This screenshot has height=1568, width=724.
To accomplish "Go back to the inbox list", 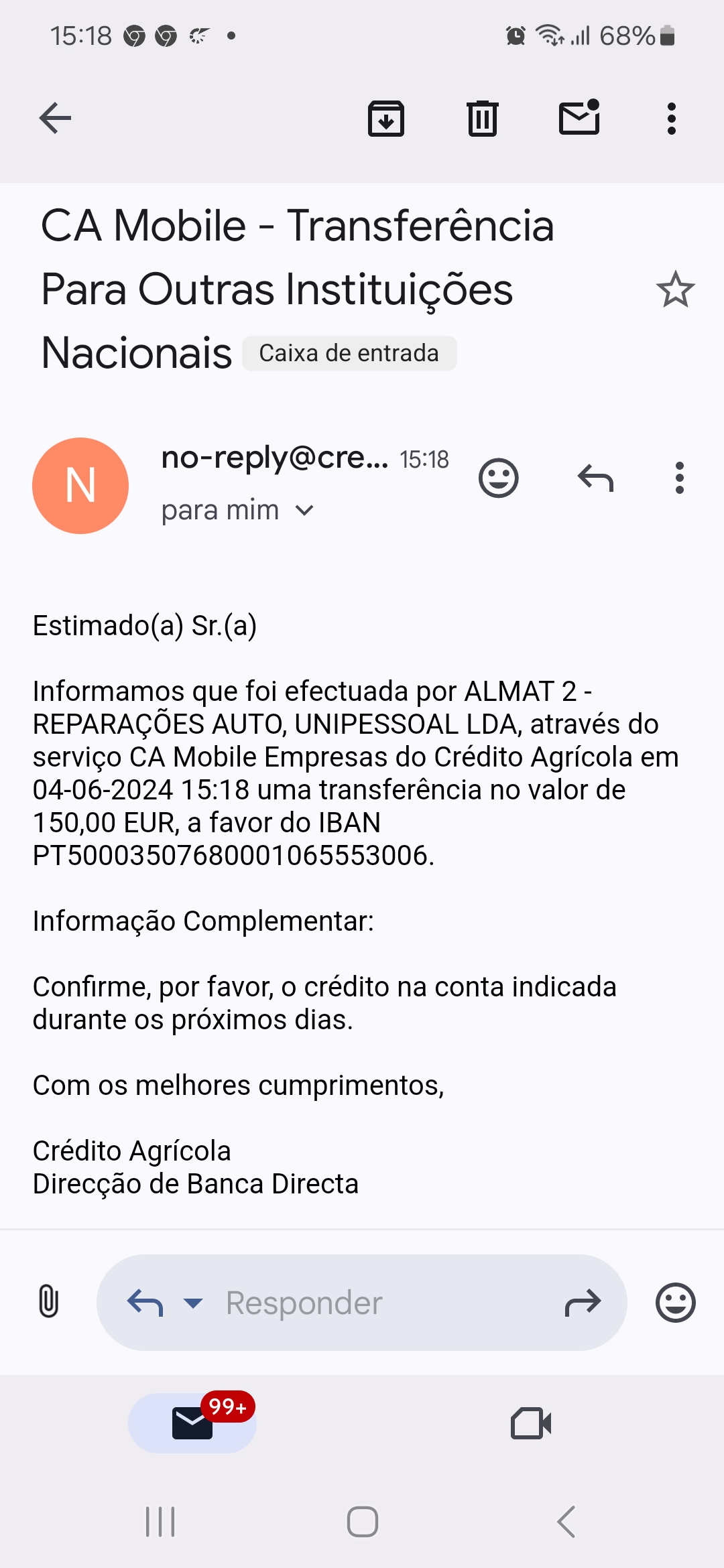I will point(55,119).
